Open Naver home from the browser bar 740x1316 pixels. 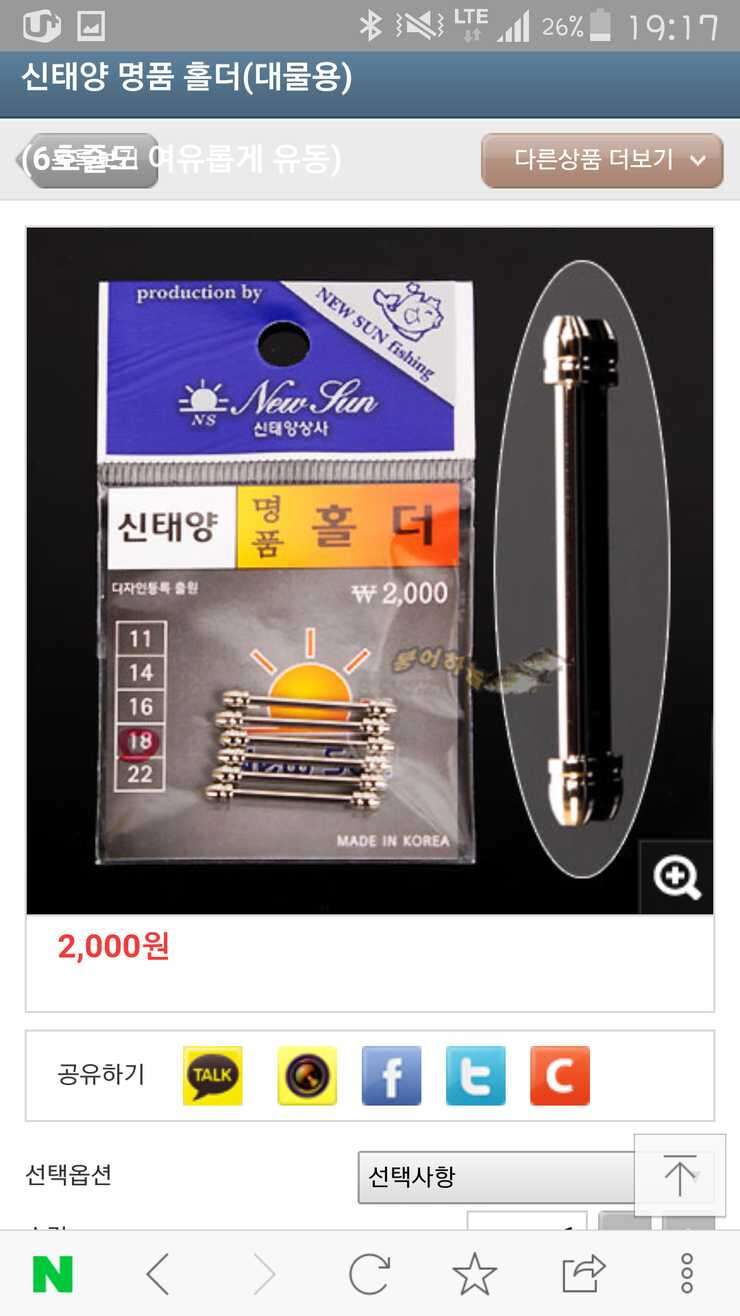[x=53, y=1274]
